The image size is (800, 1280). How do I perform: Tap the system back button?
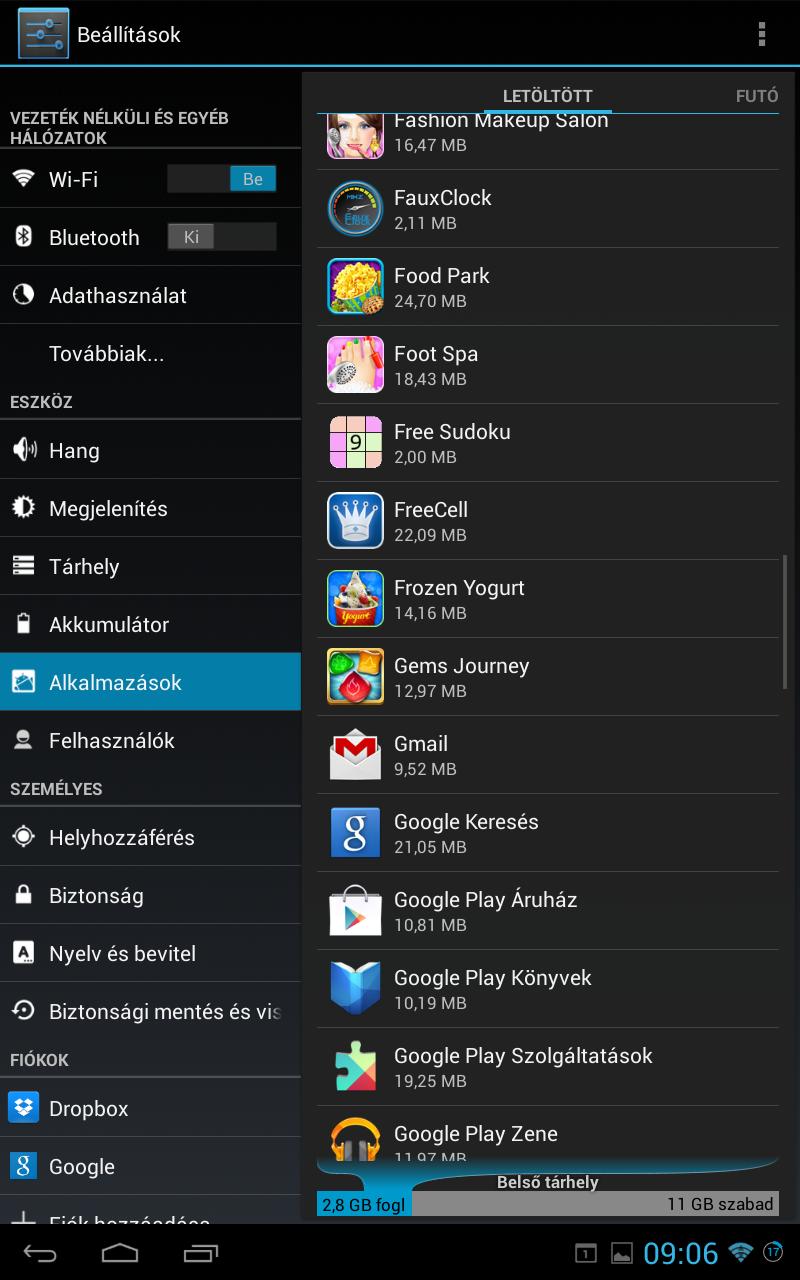tap(41, 1252)
